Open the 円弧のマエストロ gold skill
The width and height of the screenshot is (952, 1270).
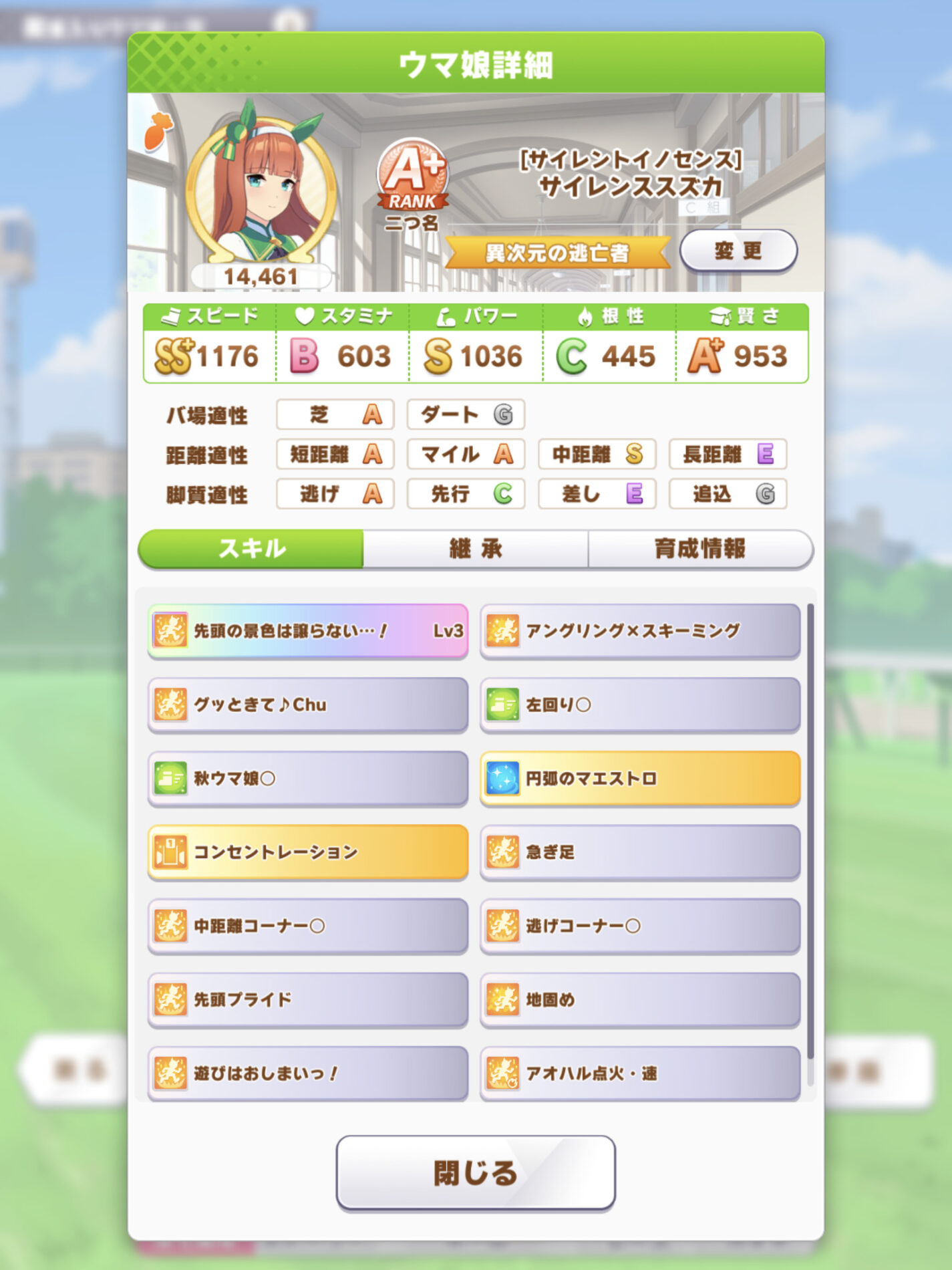click(639, 778)
